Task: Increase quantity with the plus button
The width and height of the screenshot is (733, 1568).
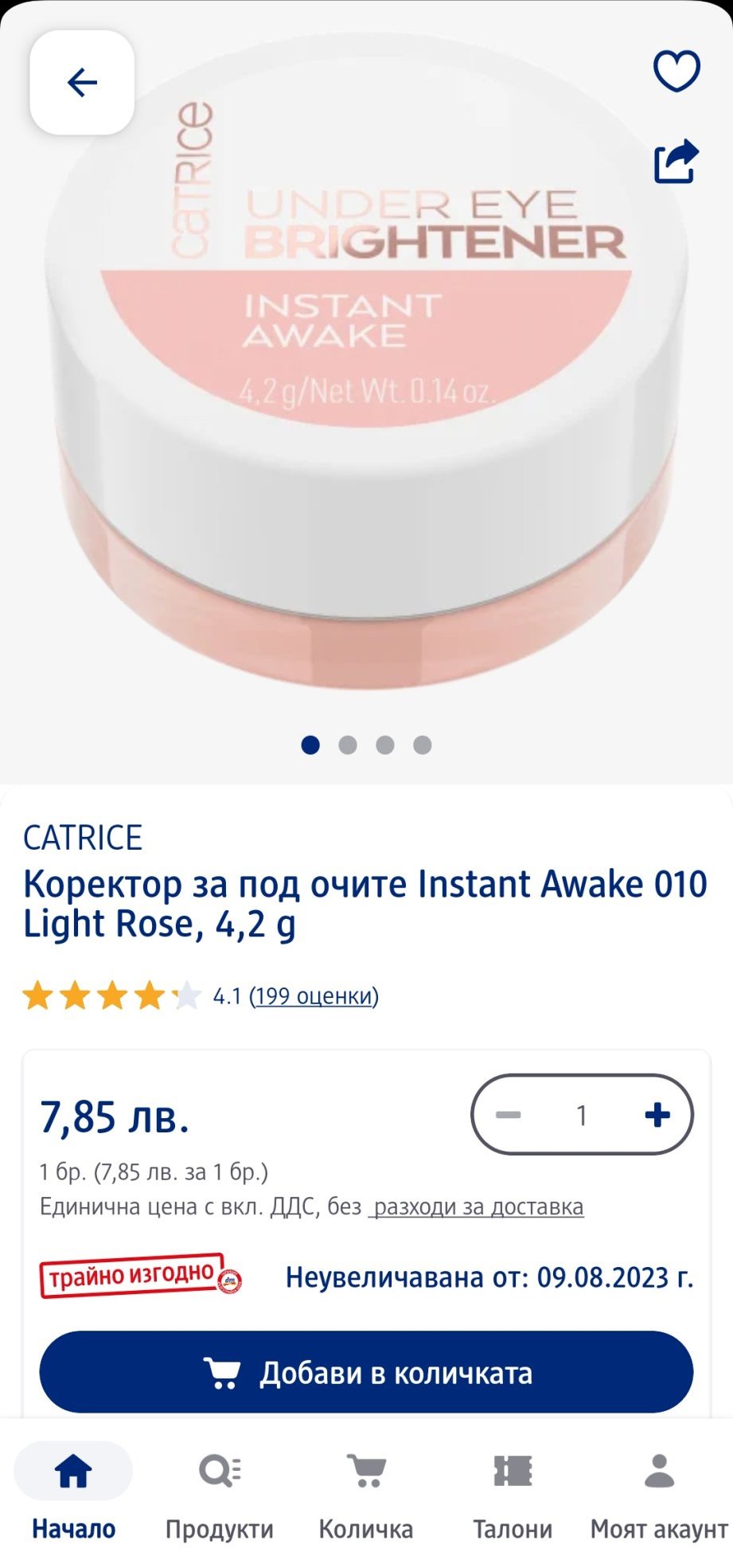Action: pos(657,1115)
